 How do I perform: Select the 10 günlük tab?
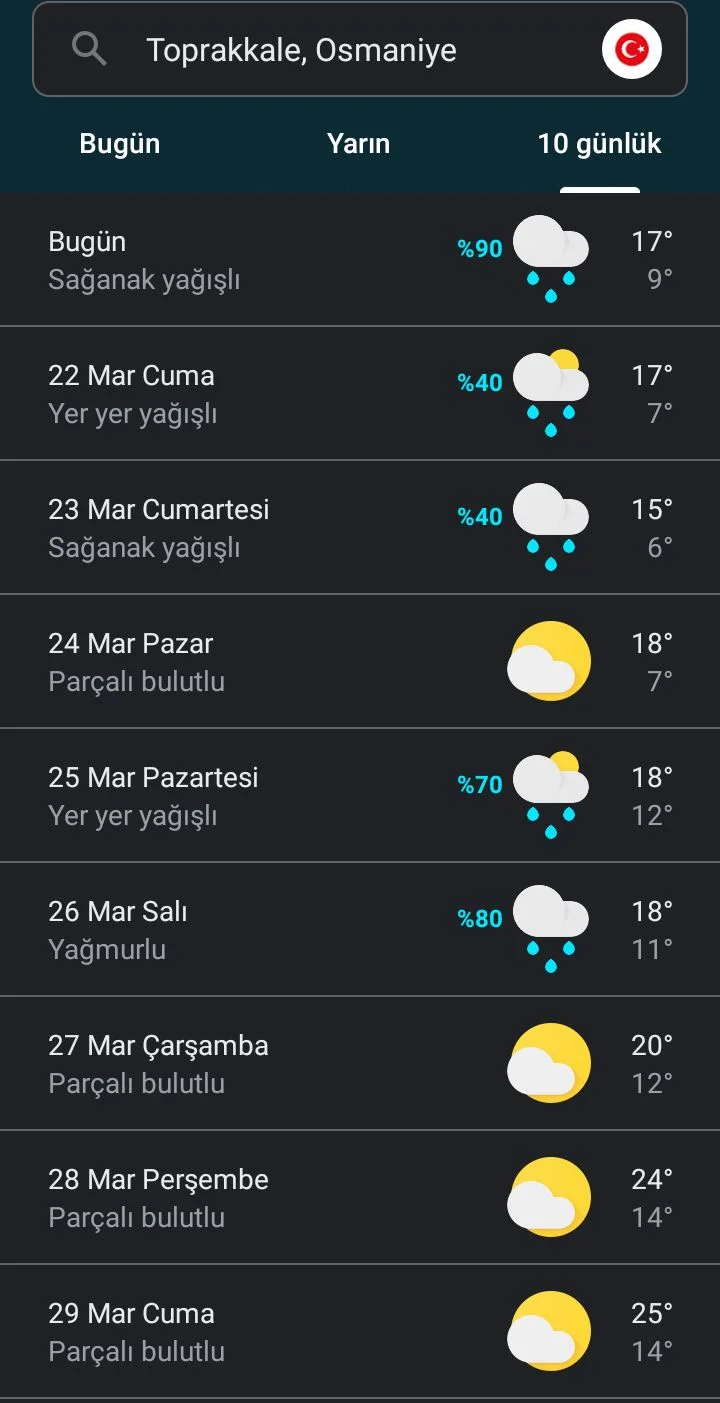pyautogui.click(x=600, y=143)
